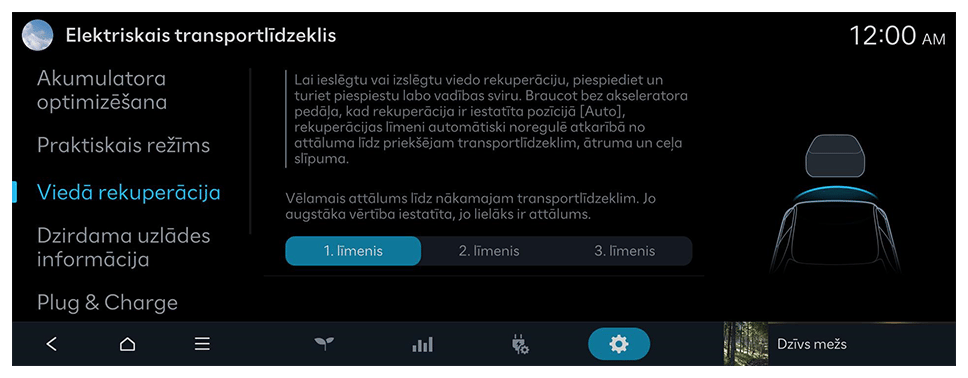Open the charging plug settings tab
This screenshot has width=968, height=378.
click(520, 345)
